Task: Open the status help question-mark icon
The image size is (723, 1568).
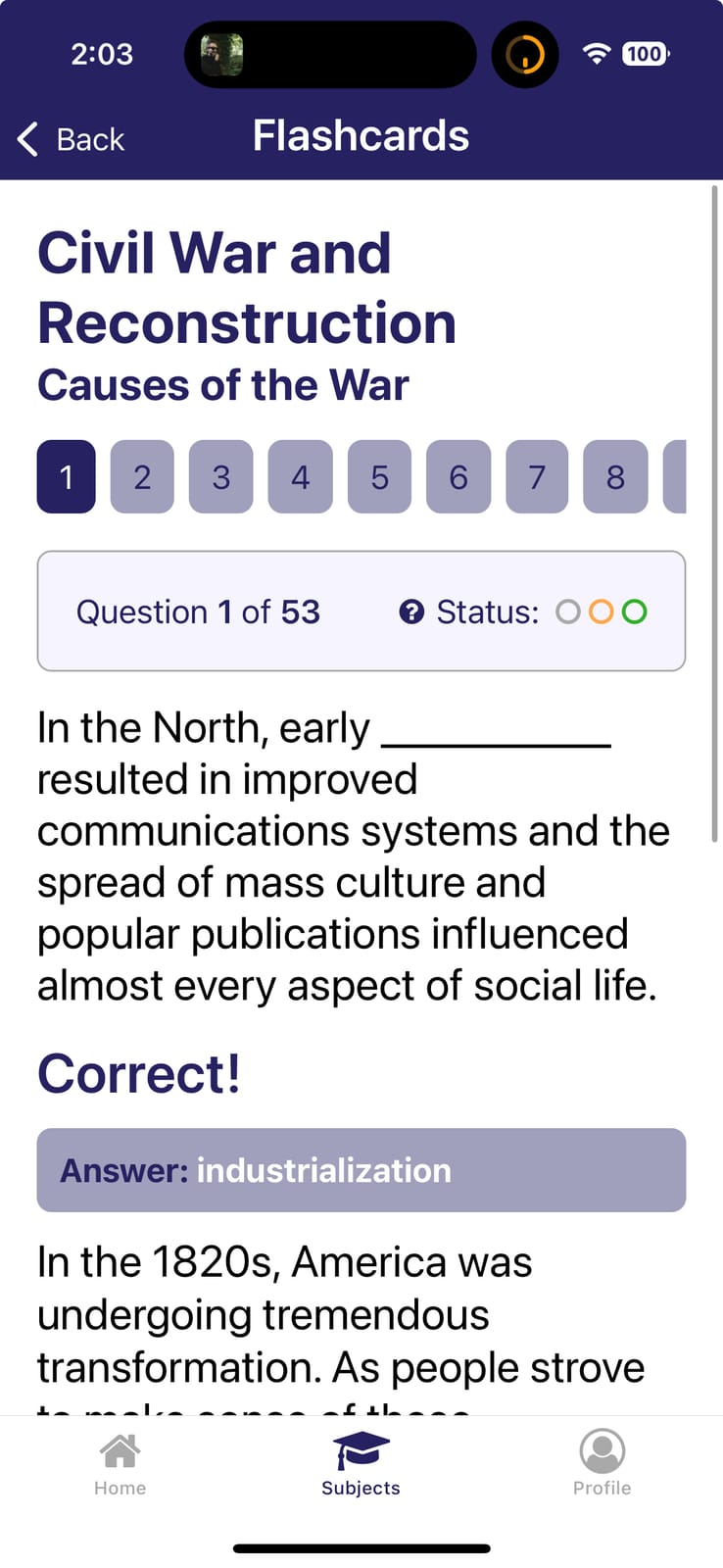Action: click(411, 612)
